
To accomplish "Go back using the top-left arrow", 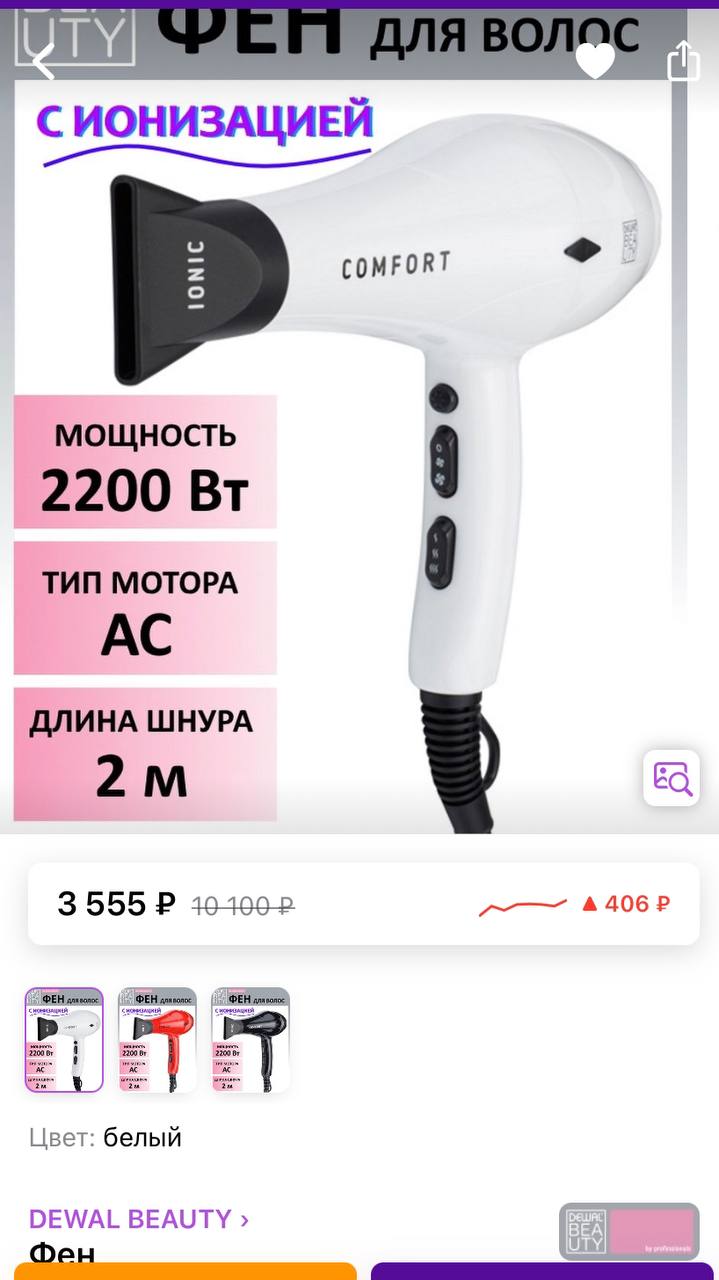I will pyautogui.click(x=43, y=61).
